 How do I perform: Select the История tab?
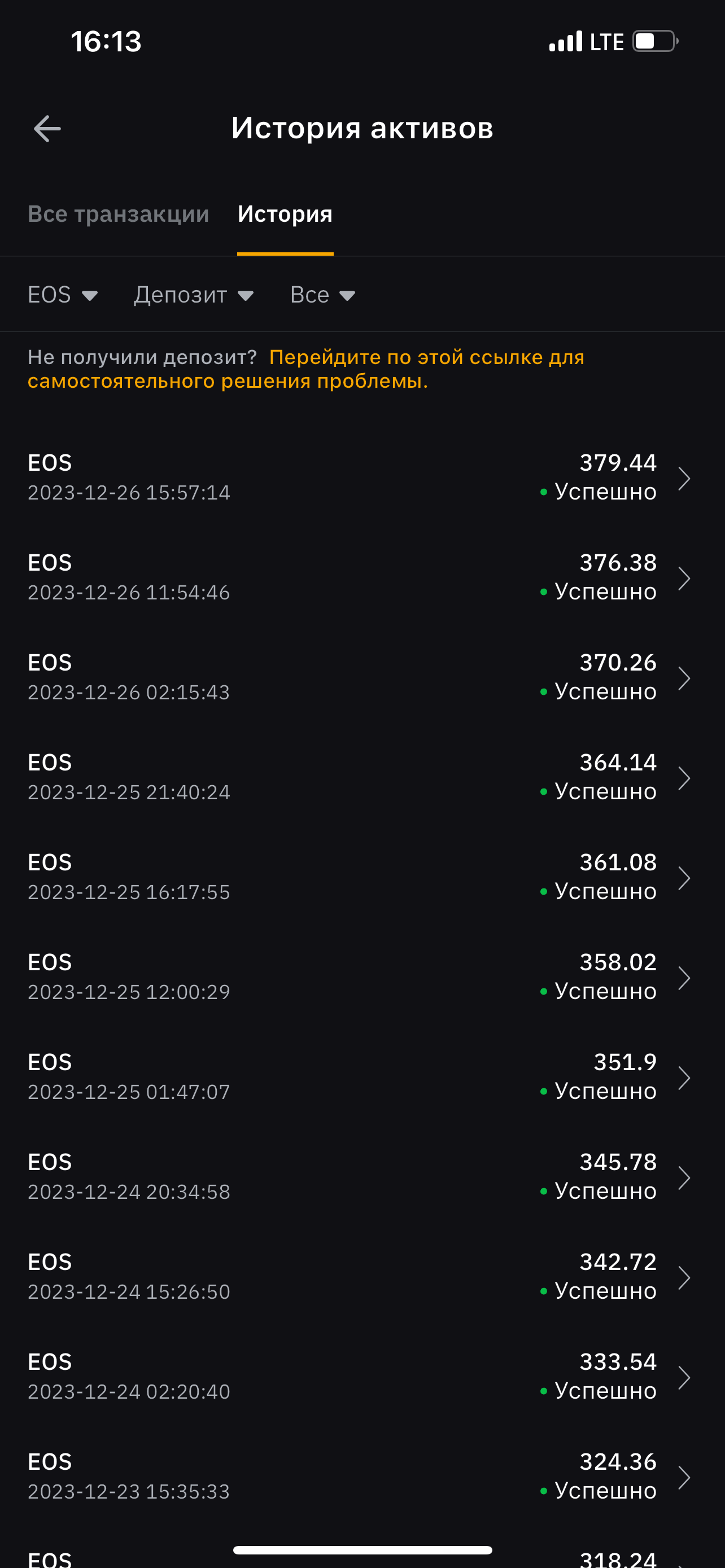(x=285, y=214)
